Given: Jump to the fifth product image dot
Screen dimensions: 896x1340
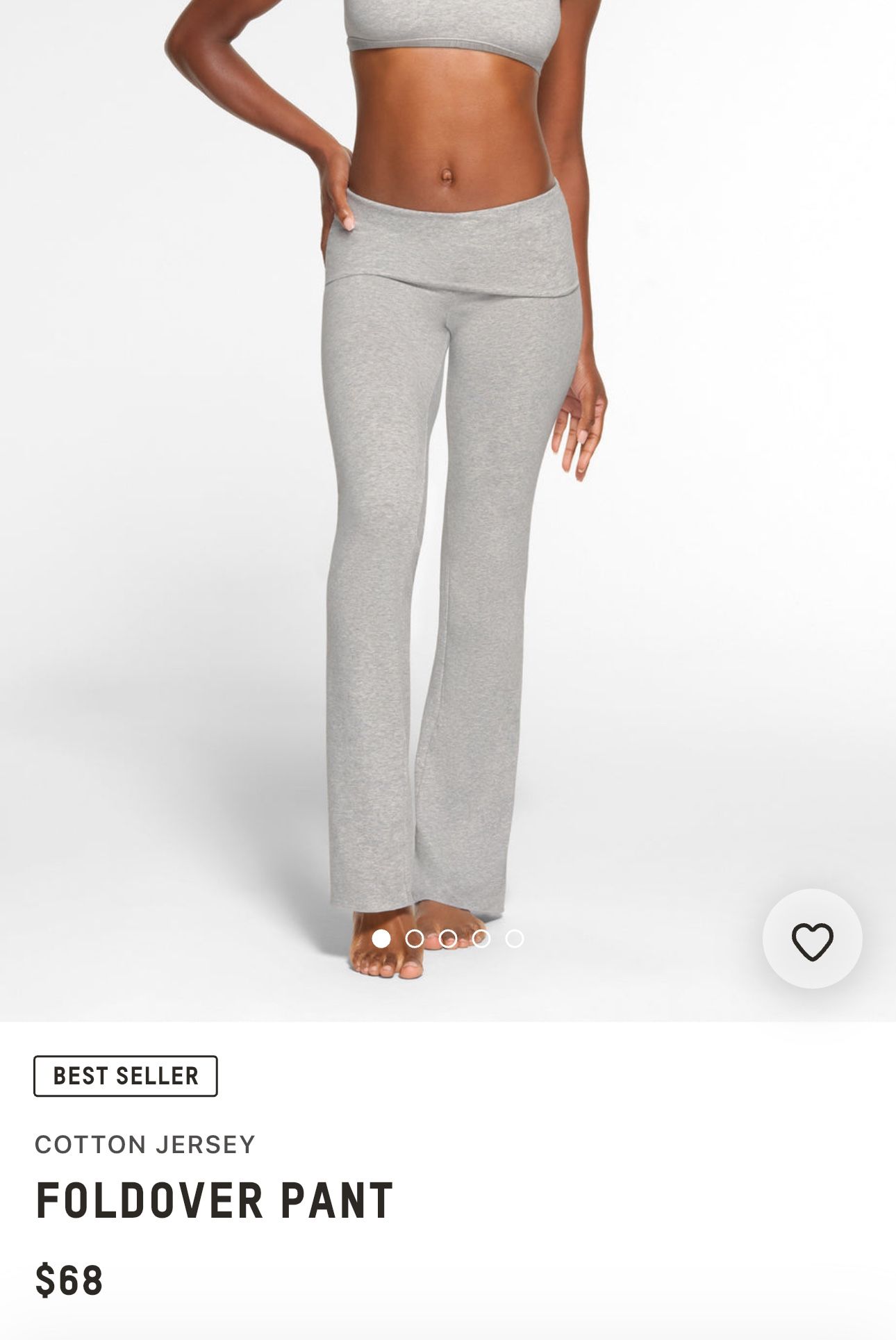Looking at the screenshot, I should click(514, 939).
